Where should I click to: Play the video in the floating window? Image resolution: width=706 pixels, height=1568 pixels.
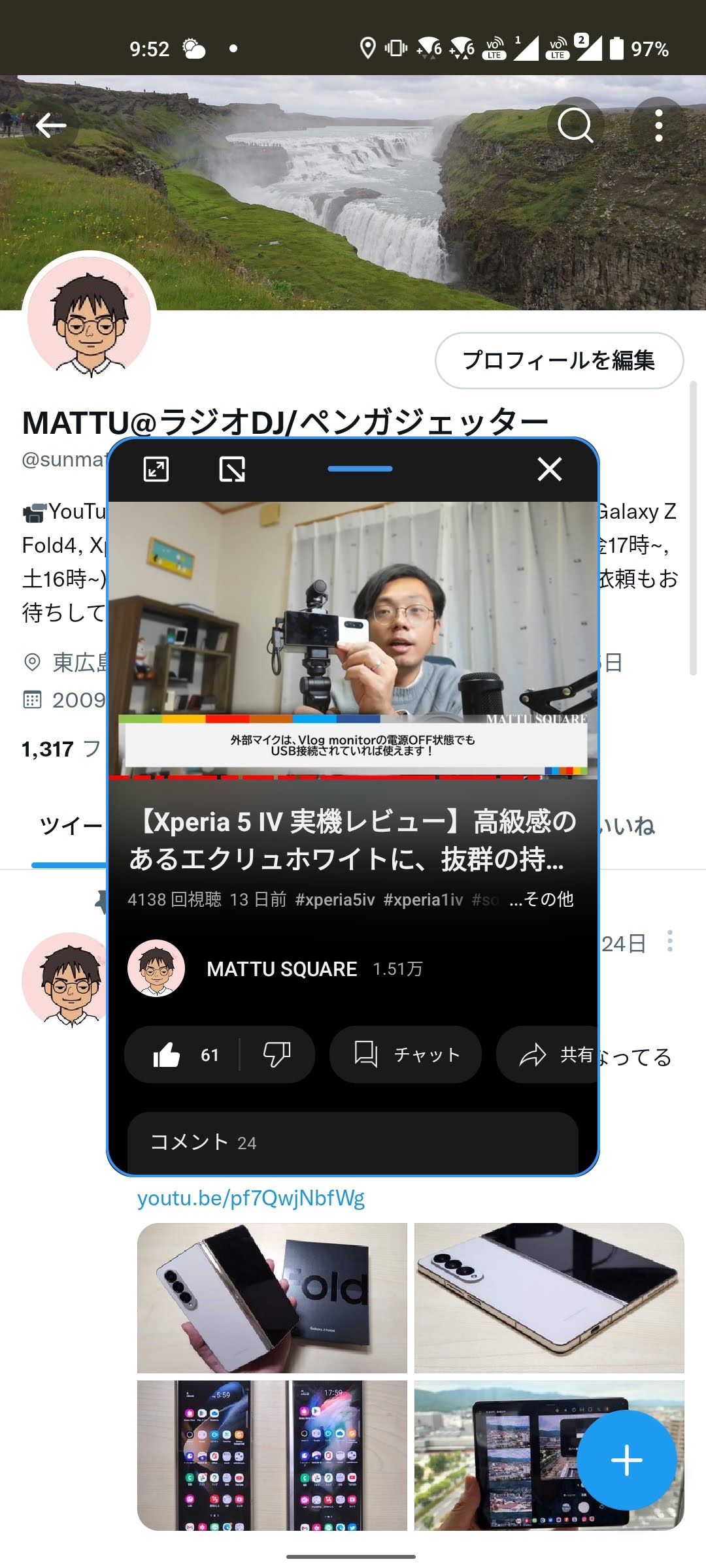[x=353, y=640]
